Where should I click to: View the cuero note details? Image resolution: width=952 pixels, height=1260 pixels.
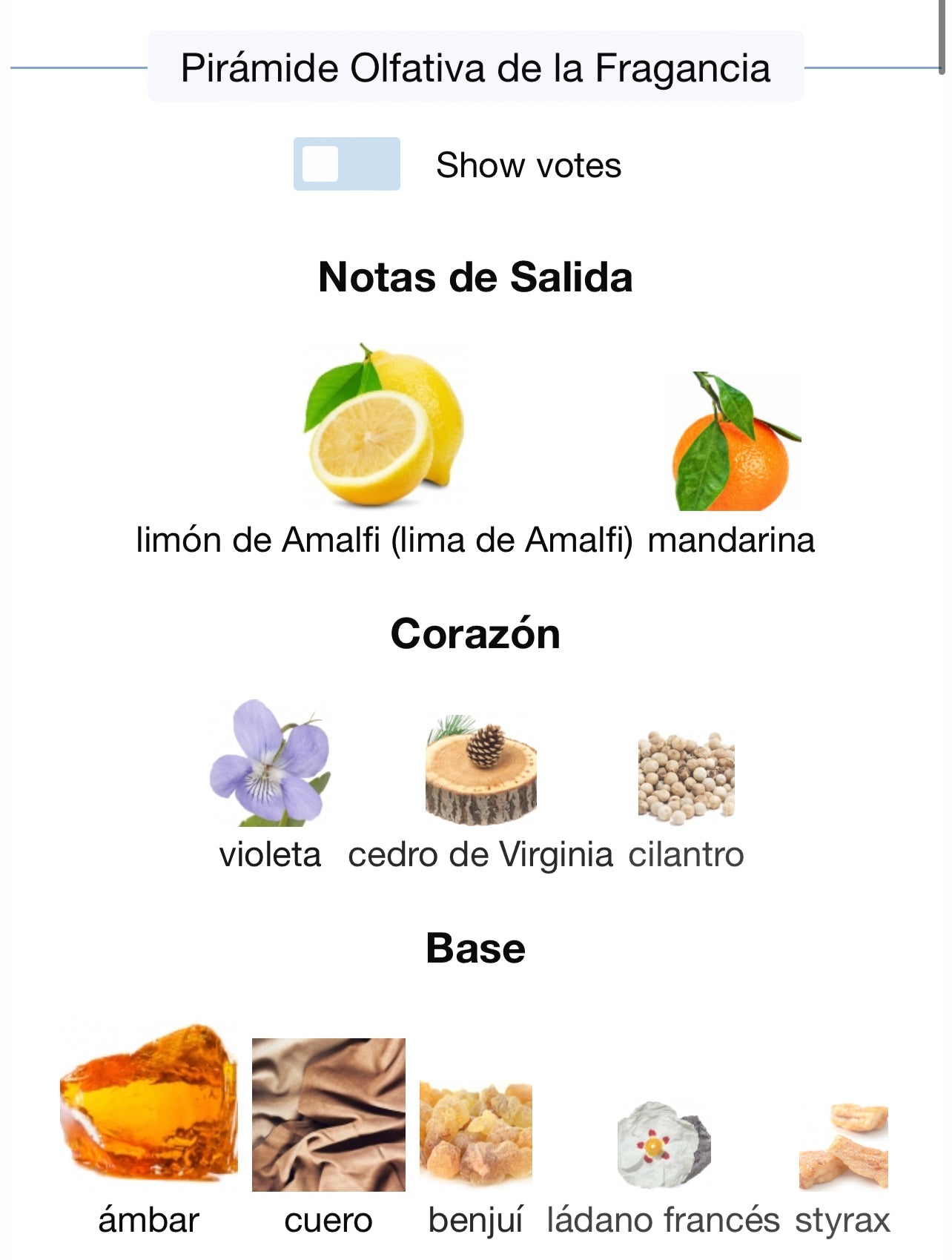point(328,1114)
